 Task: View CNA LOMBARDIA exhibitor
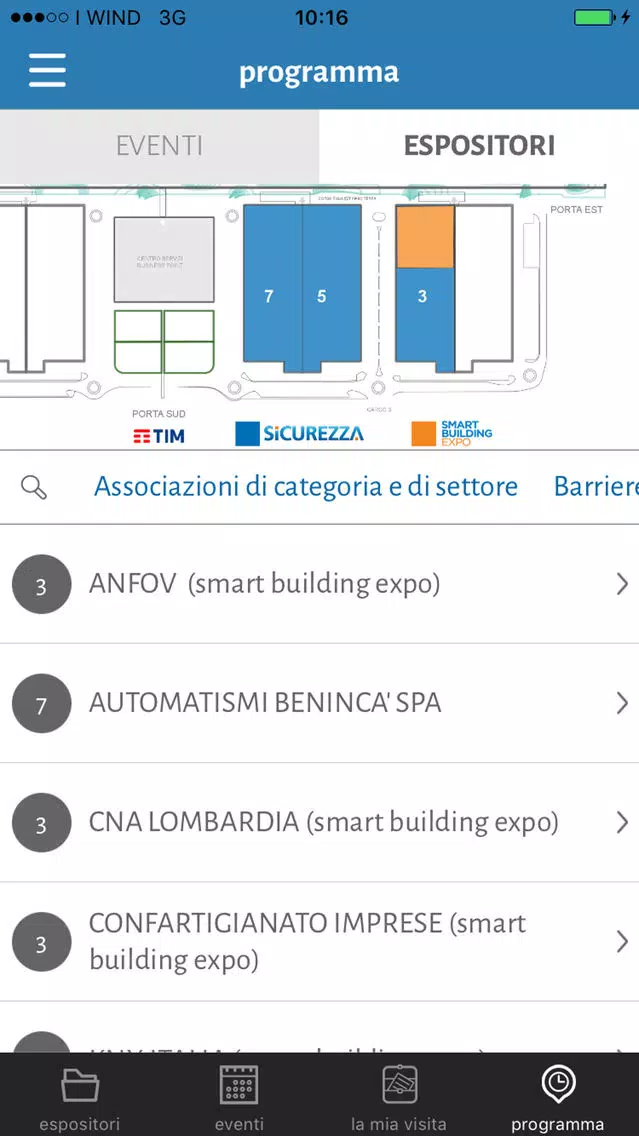320,823
